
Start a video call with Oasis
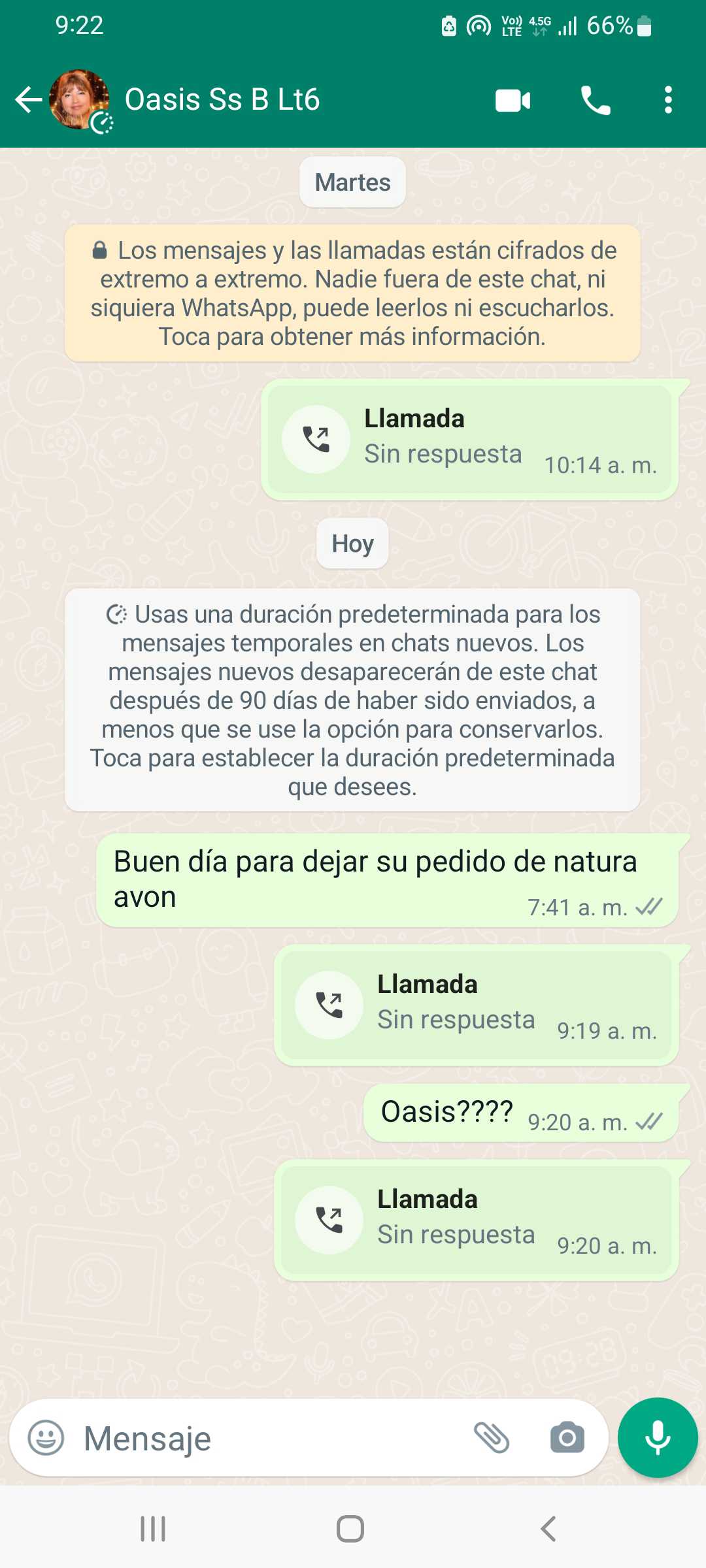(513, 101)
